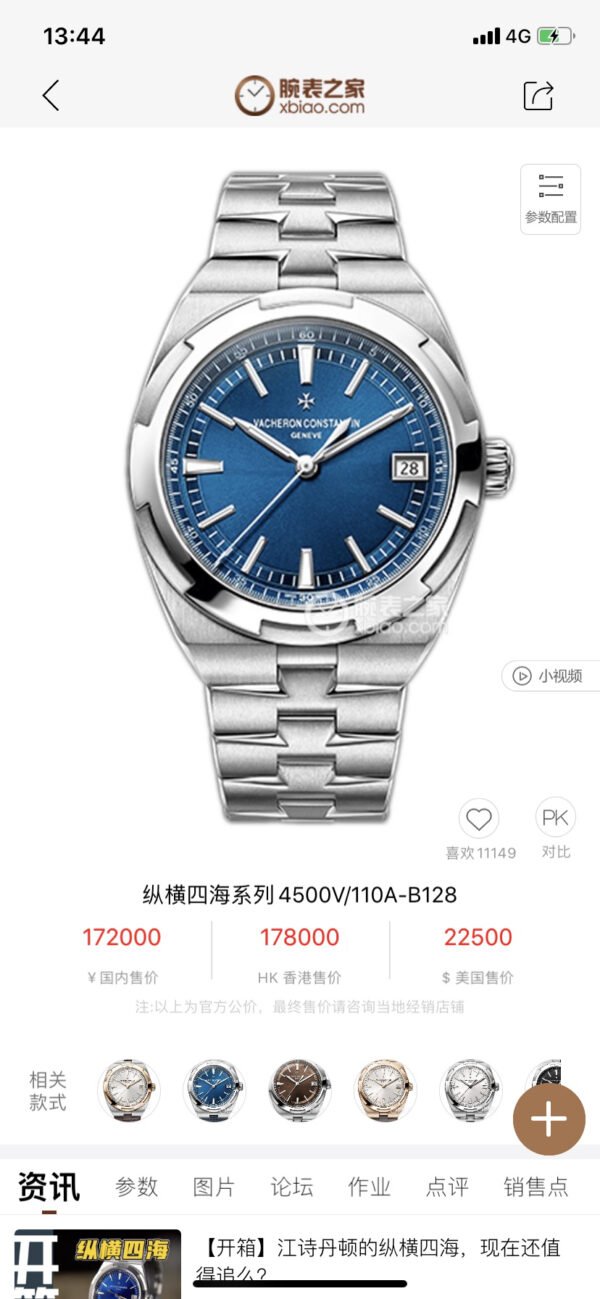
Task: Open the PK 对比 comparison
Action: click(x=555, y=819)
